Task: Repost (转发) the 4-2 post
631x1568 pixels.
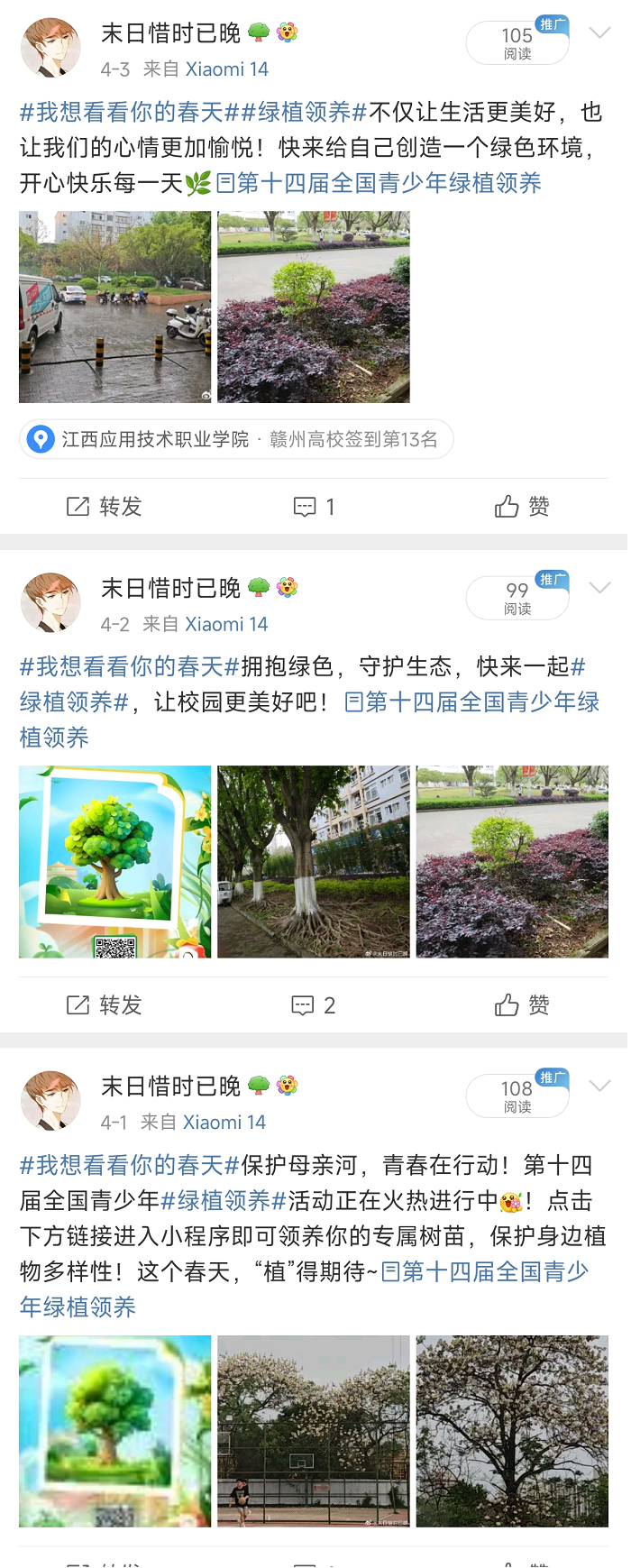Action: coord(105,1005)
